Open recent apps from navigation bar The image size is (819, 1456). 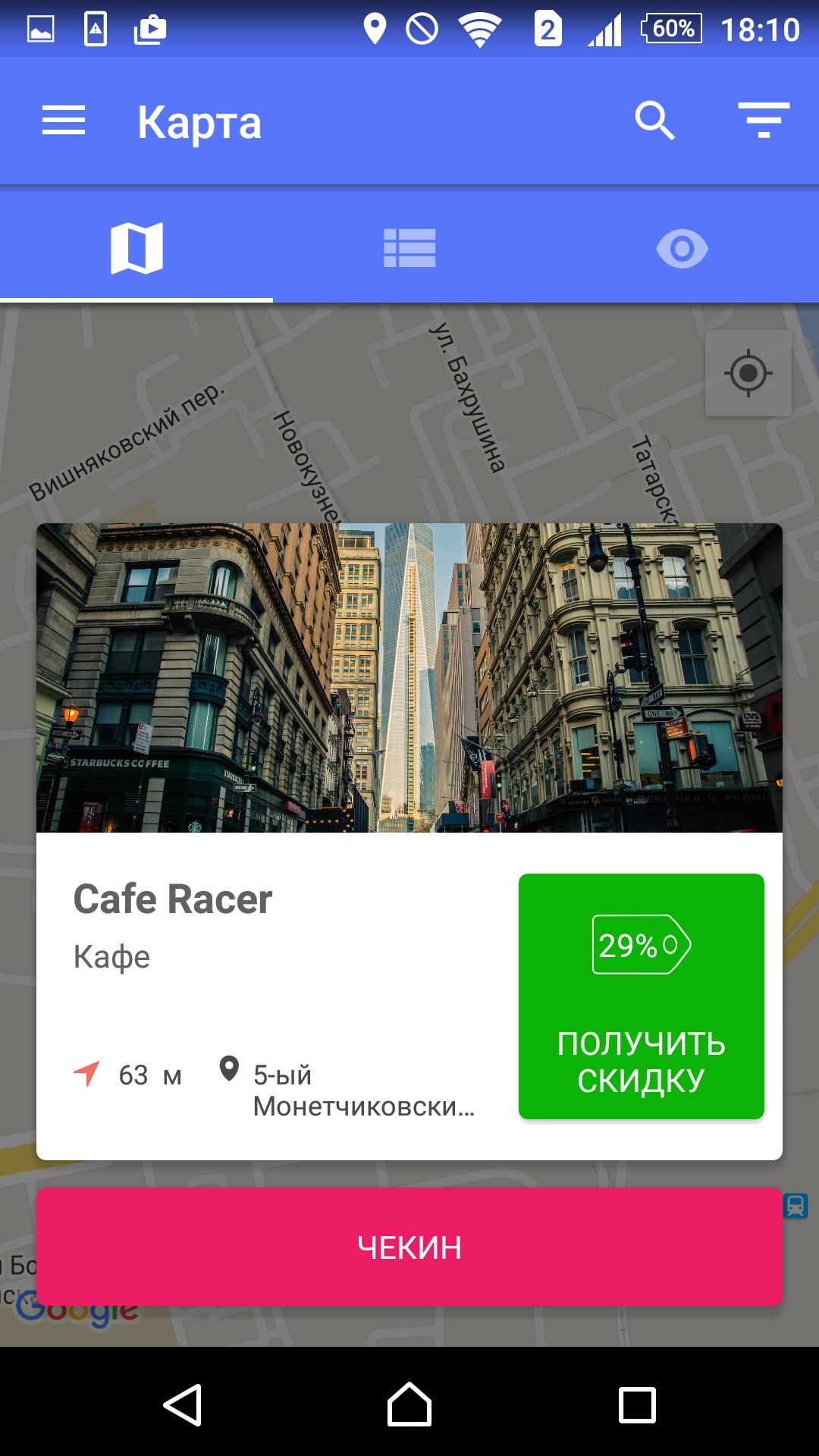pos(637,1405)
